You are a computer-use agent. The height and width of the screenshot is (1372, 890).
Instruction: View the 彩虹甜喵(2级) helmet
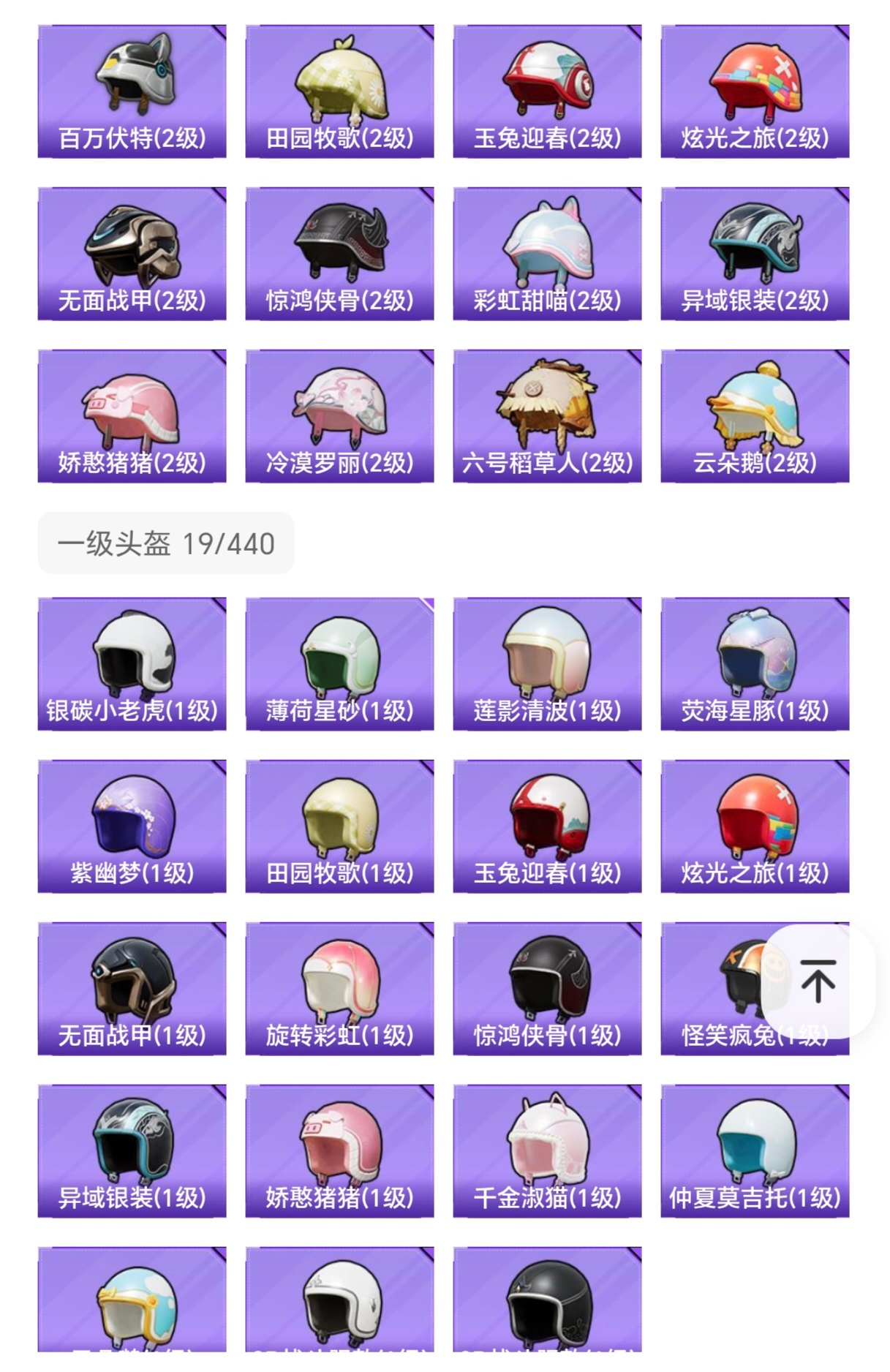click(x=547, y=254)
